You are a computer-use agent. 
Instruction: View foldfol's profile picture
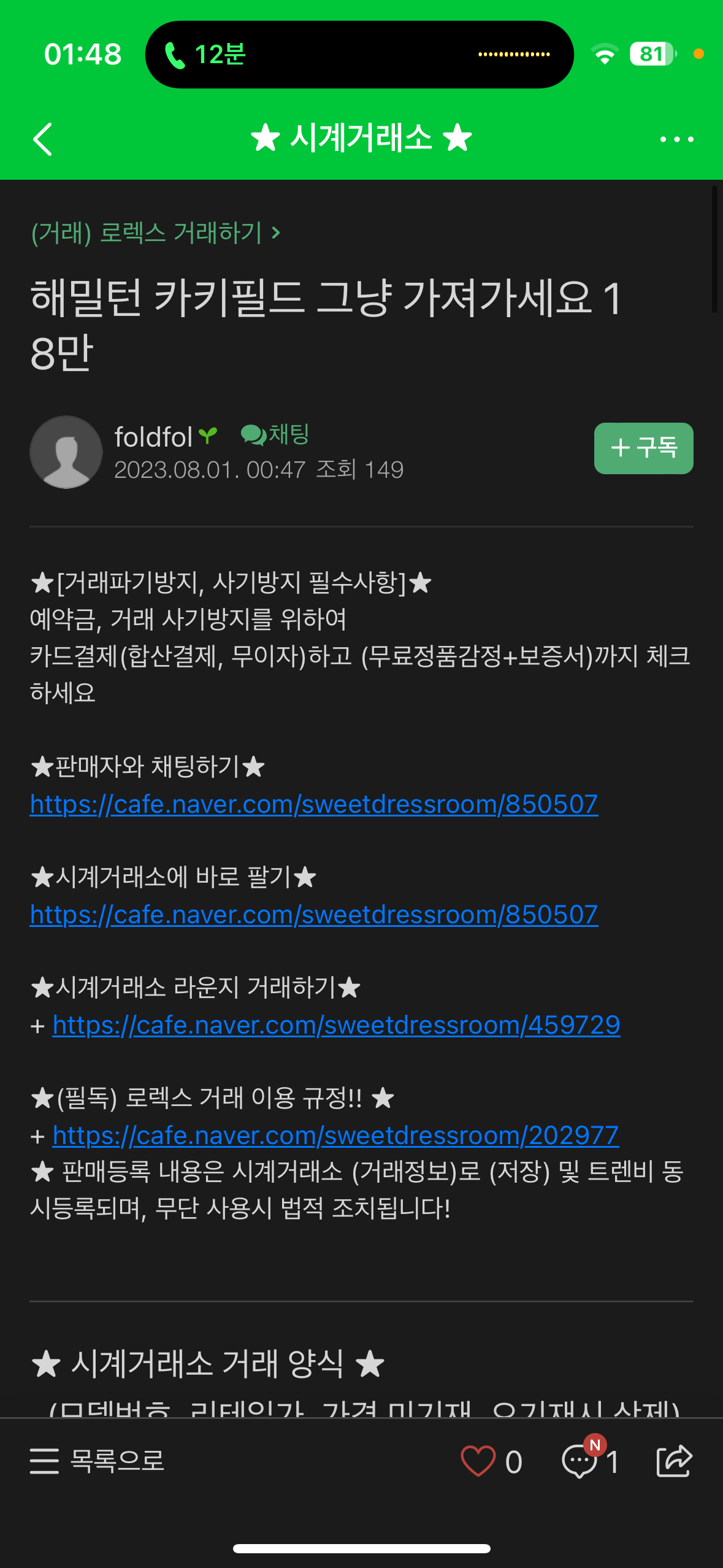pos(66,452)
